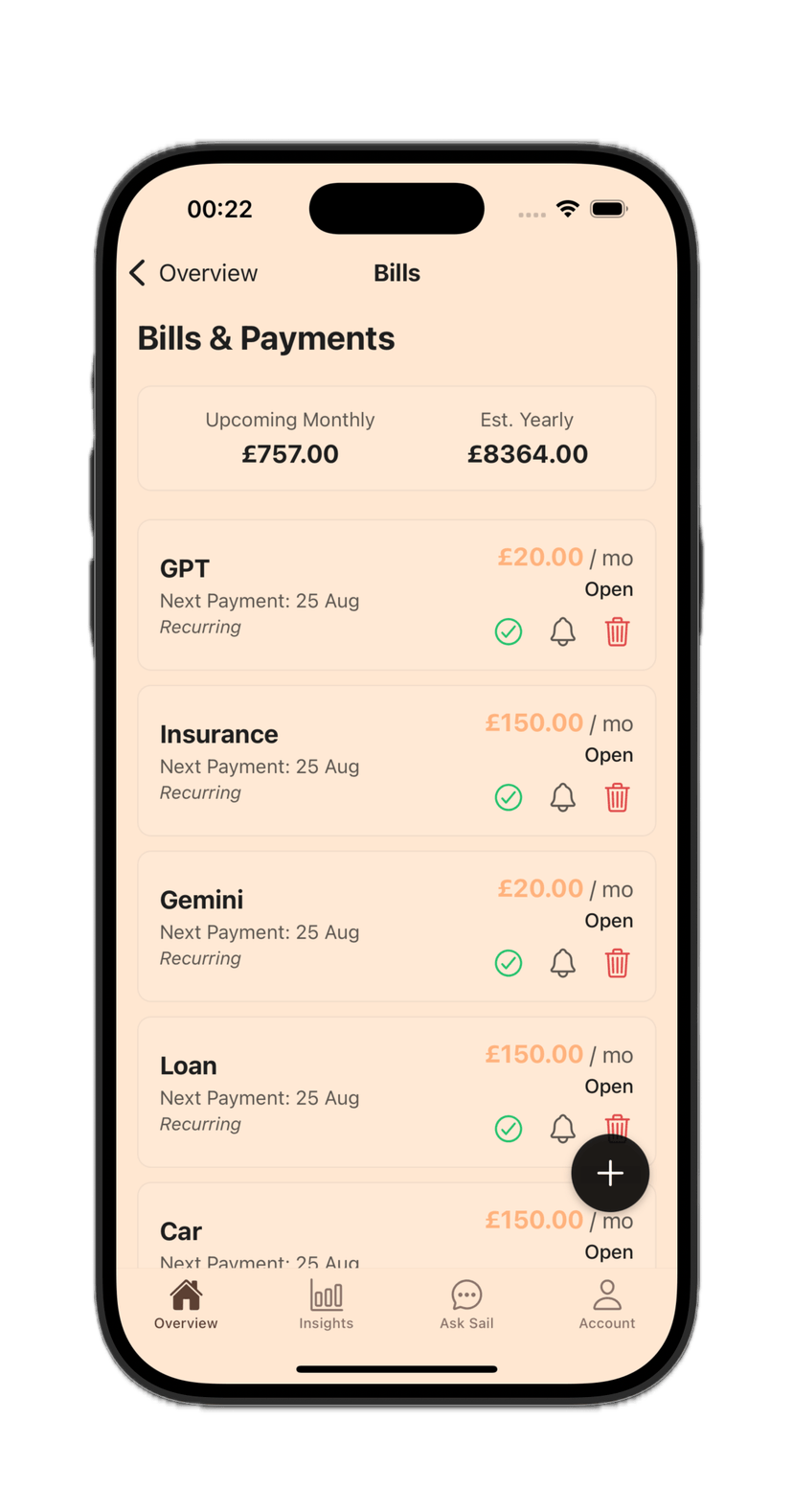
Task: Switch to the Insights tab
Action: pos(326,1305)
